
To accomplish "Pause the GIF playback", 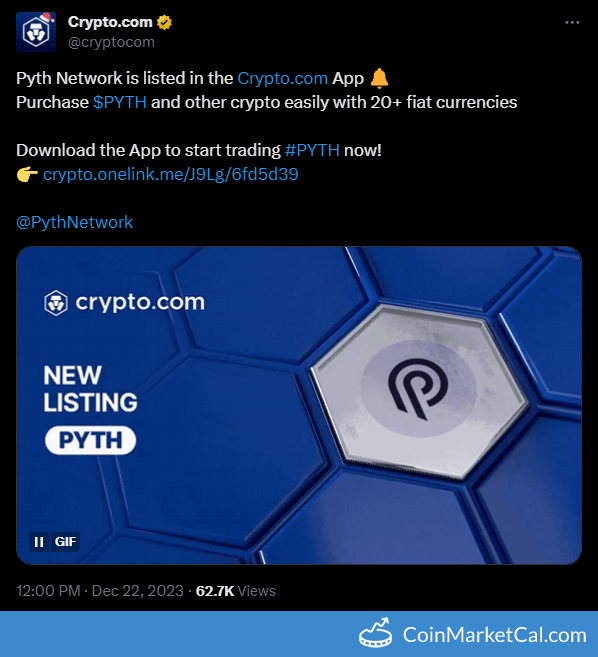I will [39, 542].
